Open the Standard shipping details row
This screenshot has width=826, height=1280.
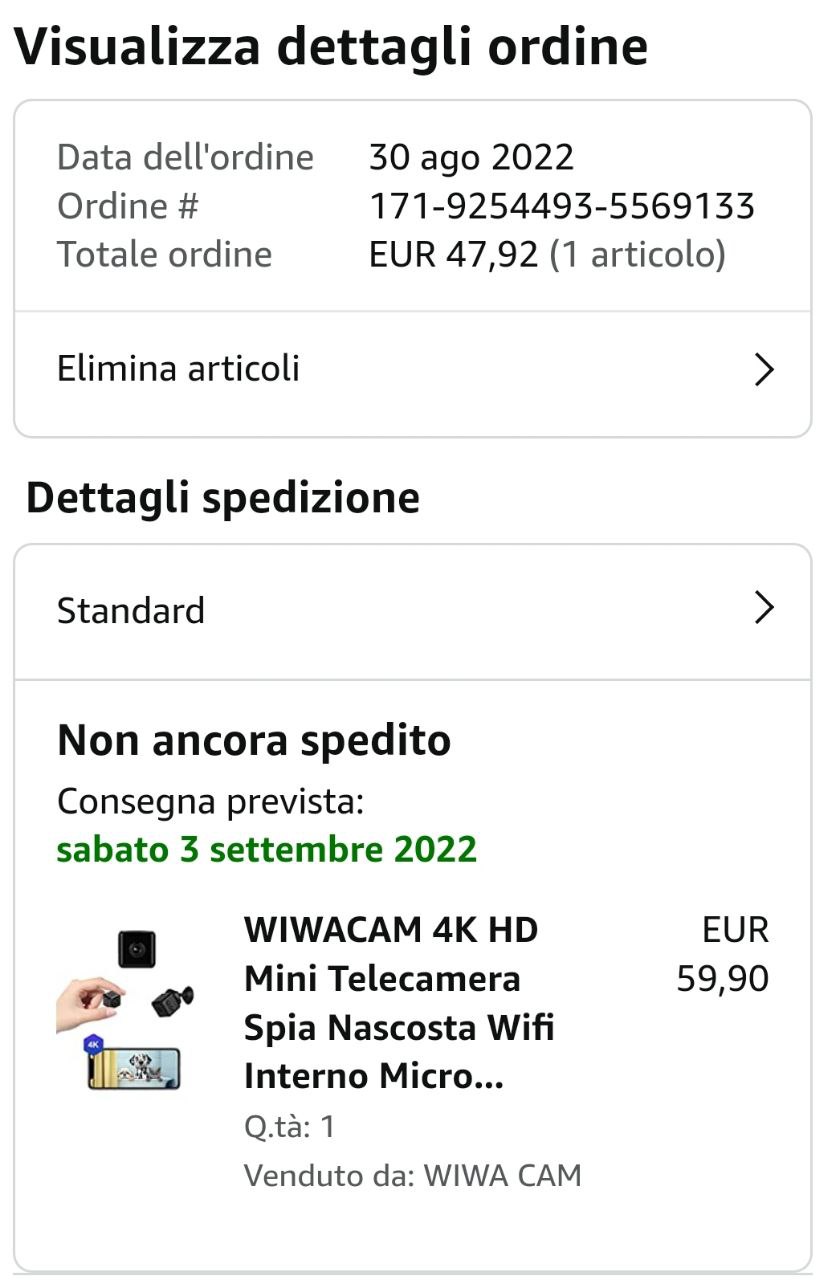(x=412, y=610)
